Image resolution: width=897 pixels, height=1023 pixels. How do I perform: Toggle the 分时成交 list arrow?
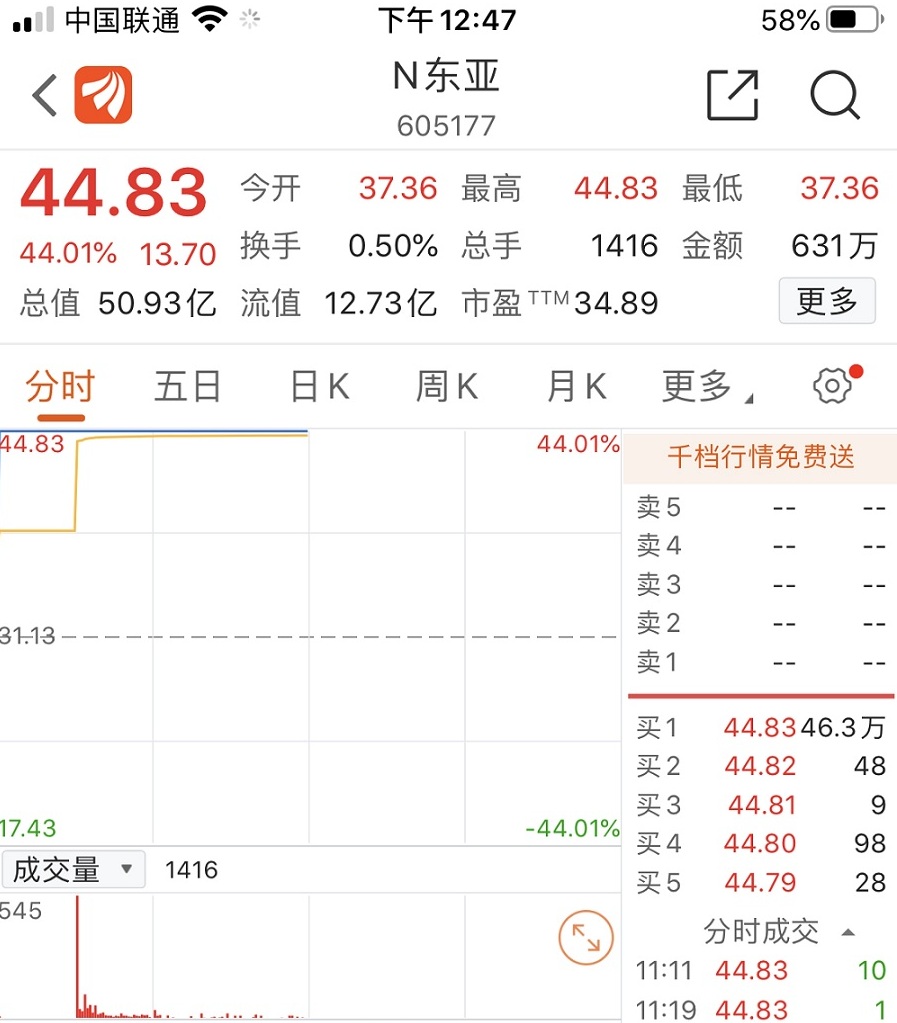click(848, 932)
